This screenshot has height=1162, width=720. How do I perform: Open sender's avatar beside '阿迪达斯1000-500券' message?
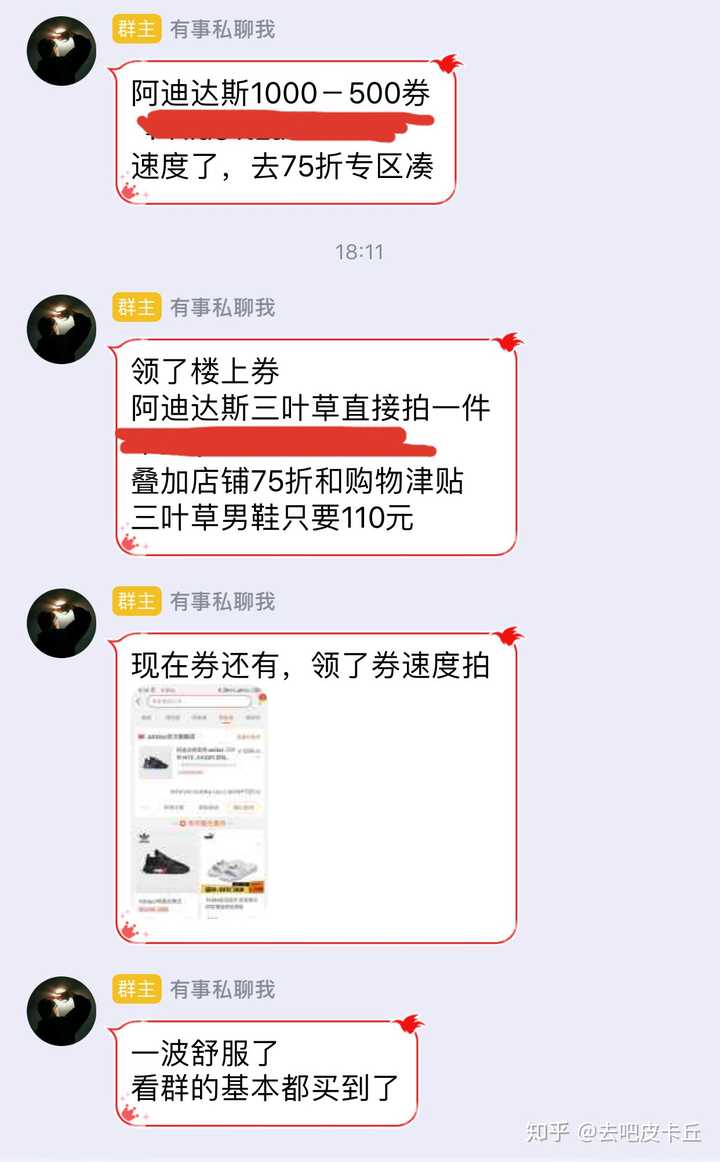pos(61,51)
